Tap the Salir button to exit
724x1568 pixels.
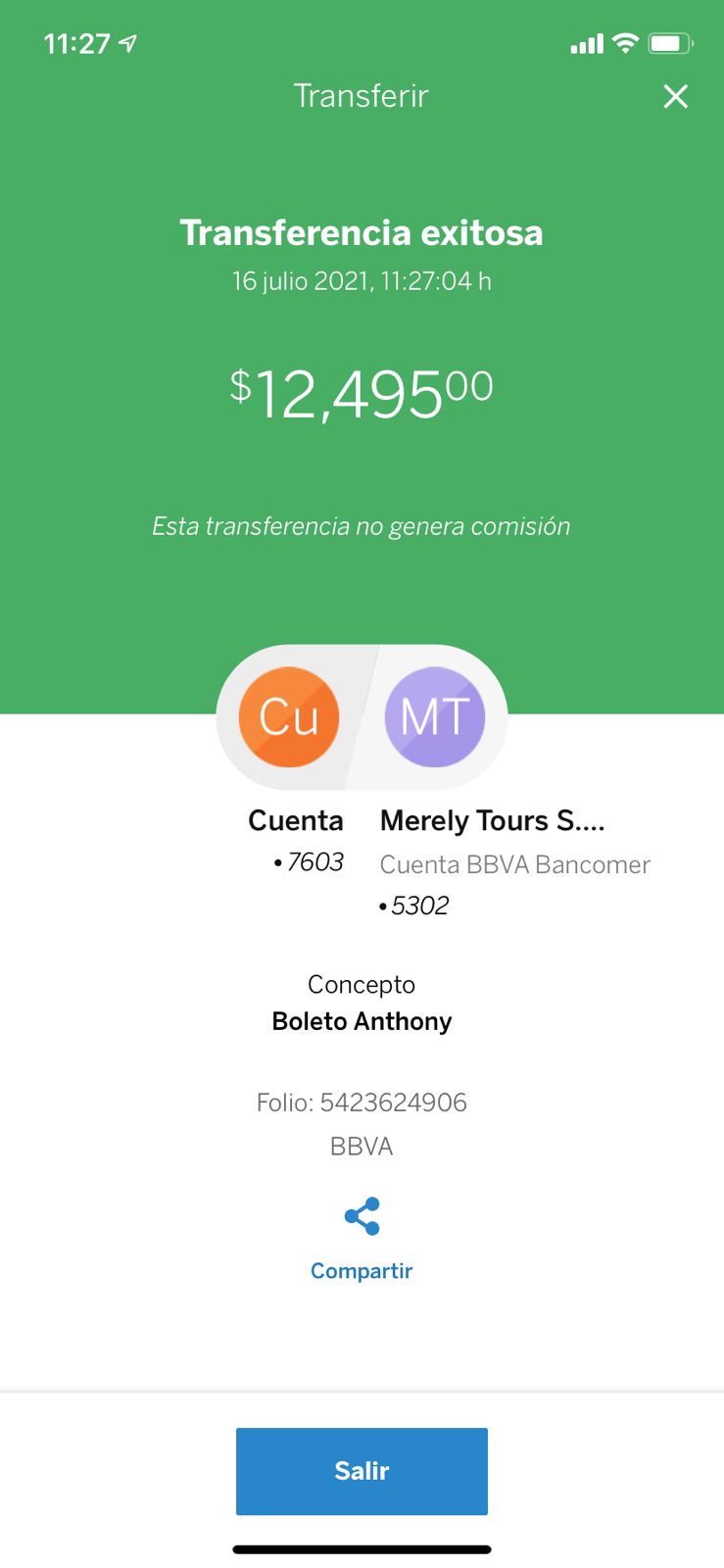coord(362,1471)
